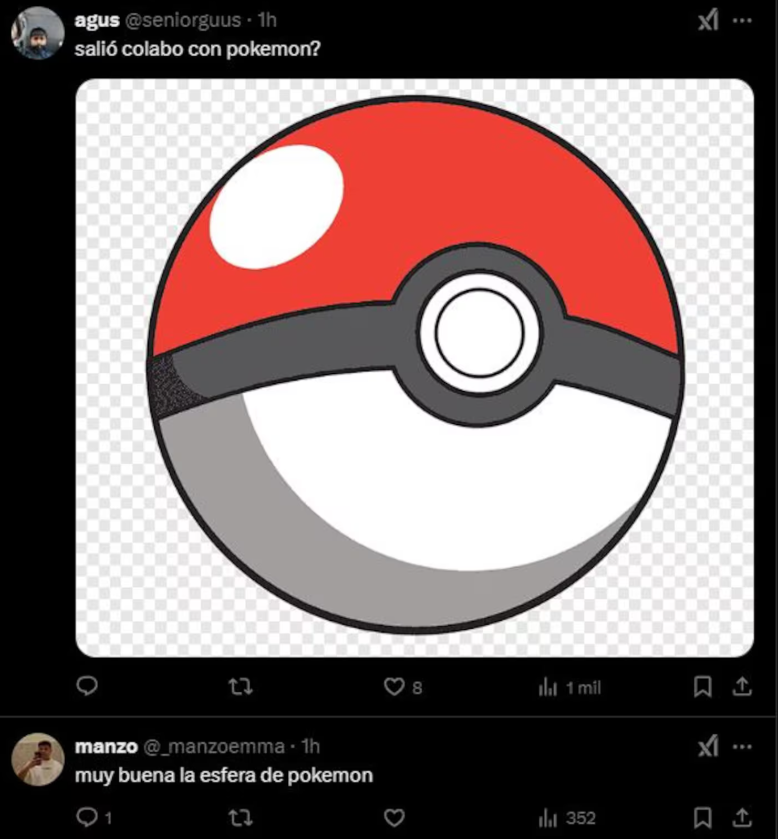Reply to agus's post
Image resolution: width=778 pixels, height=839 pixels.
click(x=88, y=687)
